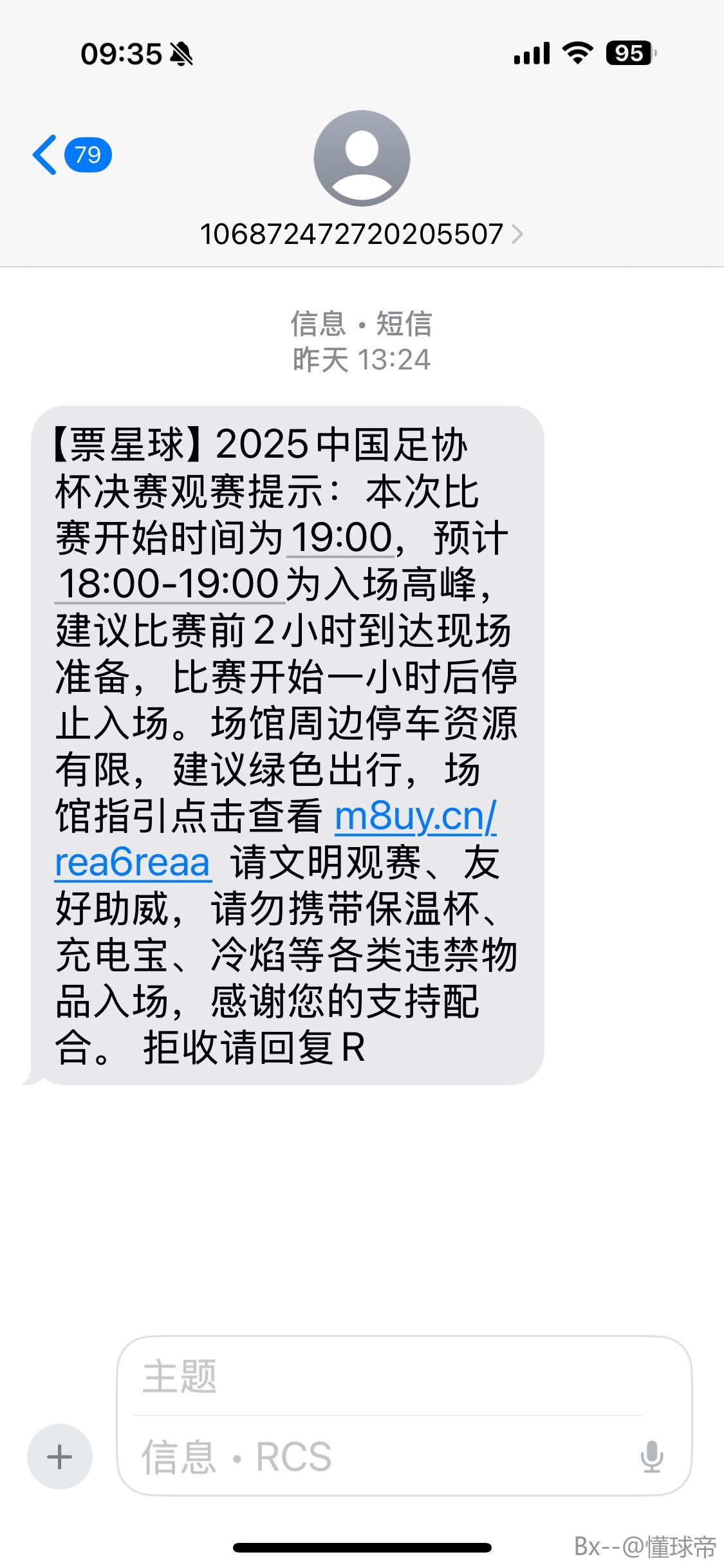Tap the underlined 18:00-19:00 time range

coord(169,584)
